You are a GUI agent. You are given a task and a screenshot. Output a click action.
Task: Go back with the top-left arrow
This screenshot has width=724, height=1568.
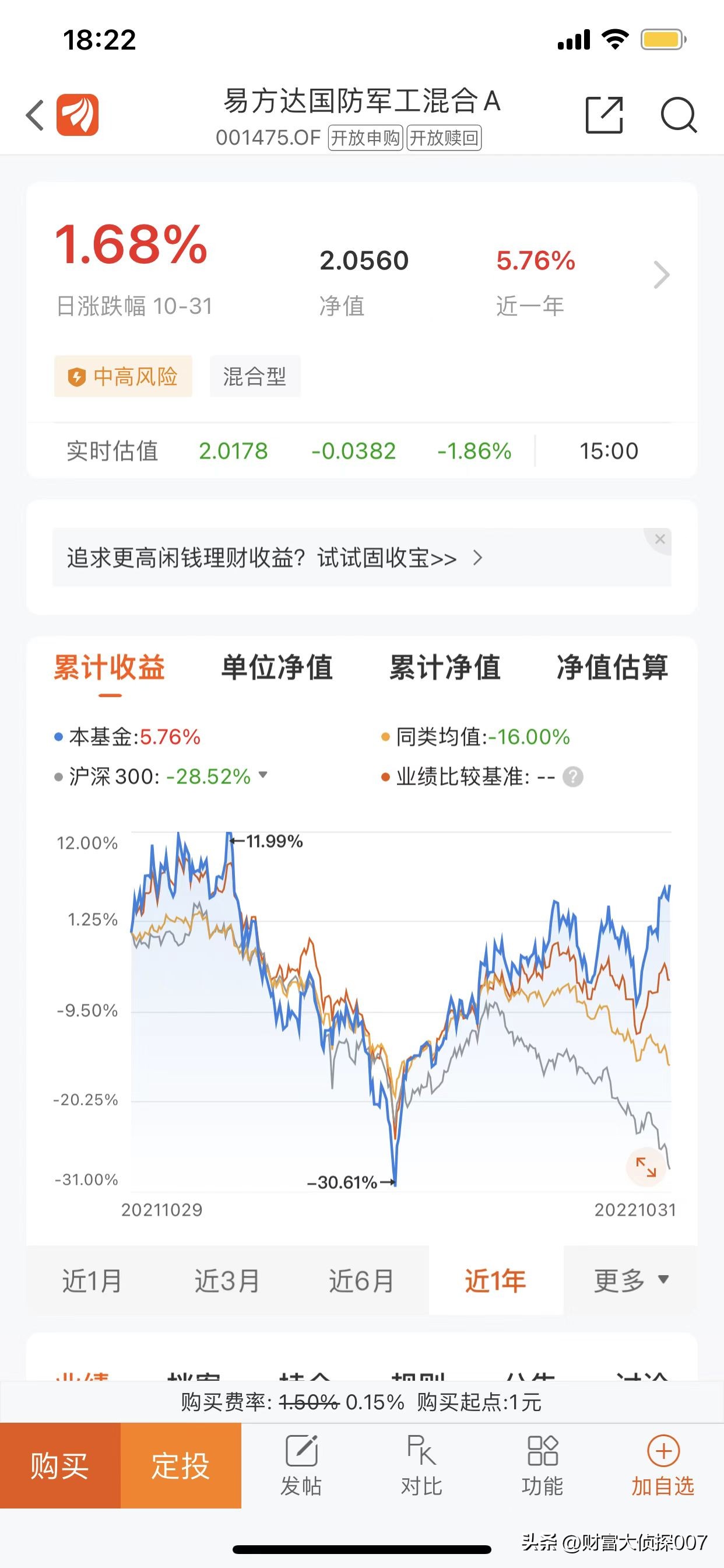[x=36, y=115]
